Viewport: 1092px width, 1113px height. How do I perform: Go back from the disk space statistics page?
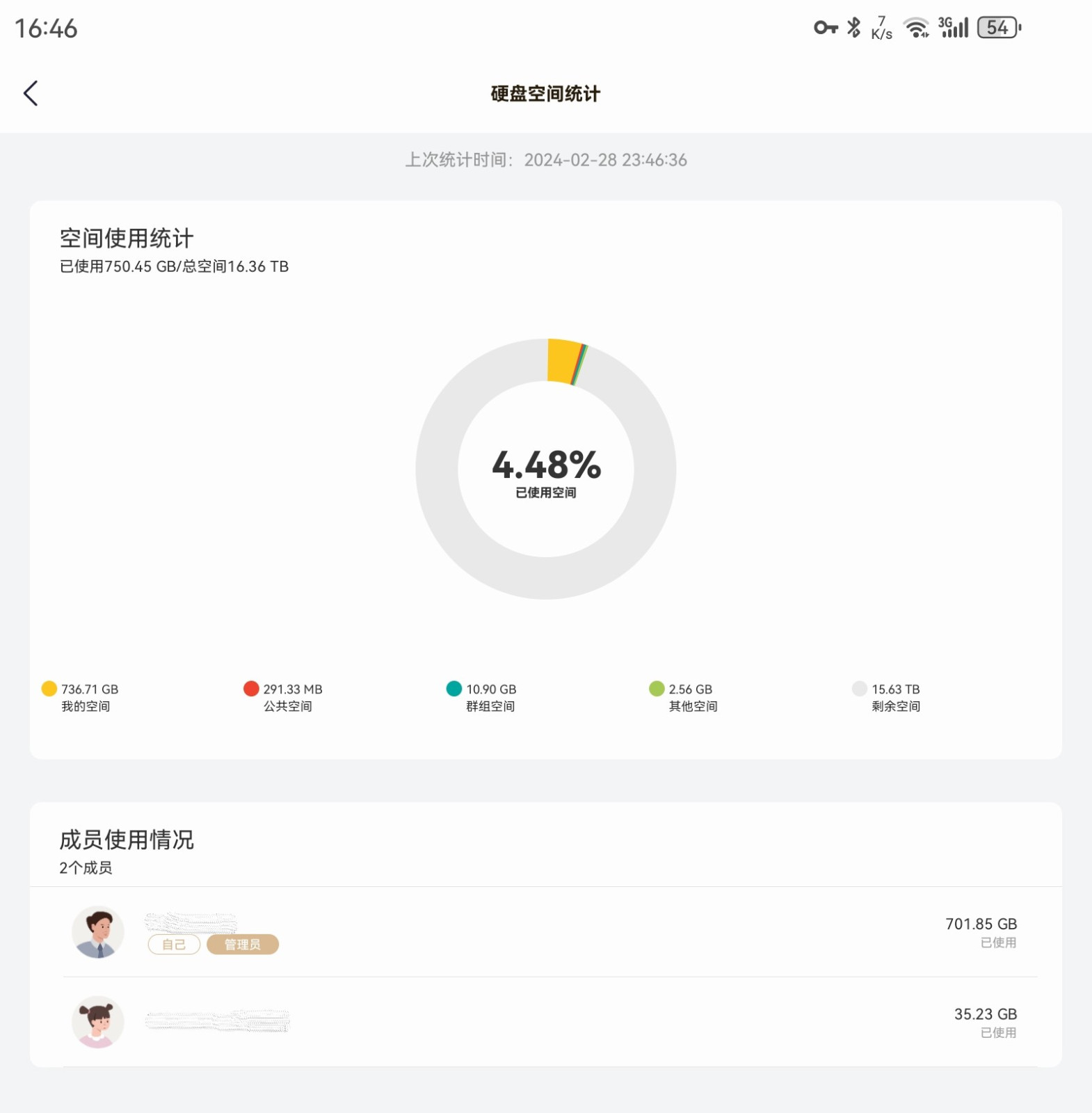(31, 93)
